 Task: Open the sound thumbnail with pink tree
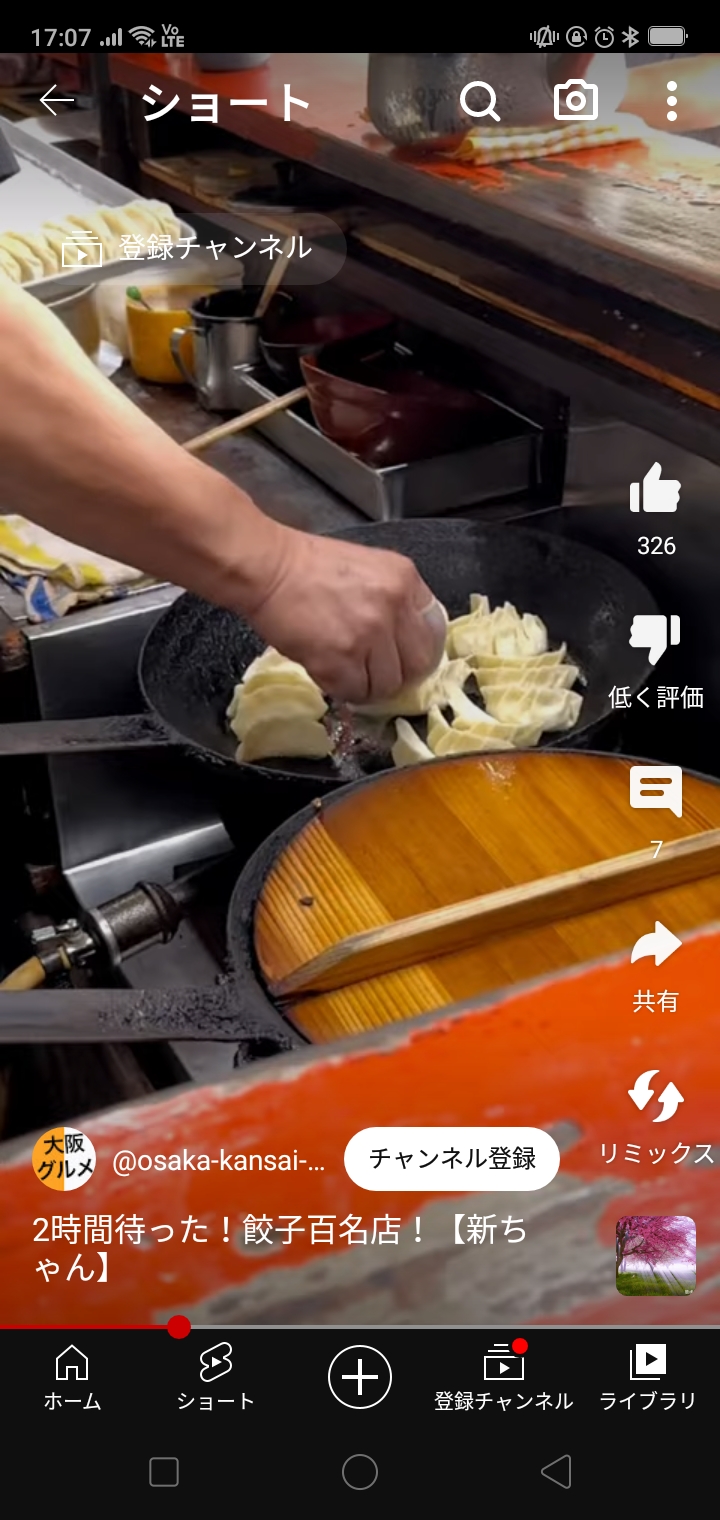pyautogui.click(x=655, y=1256)
